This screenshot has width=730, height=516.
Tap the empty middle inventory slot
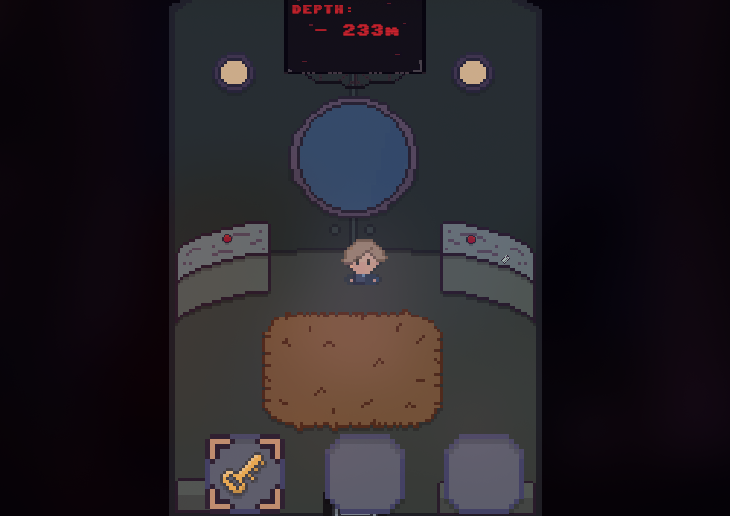click(365, 472)
